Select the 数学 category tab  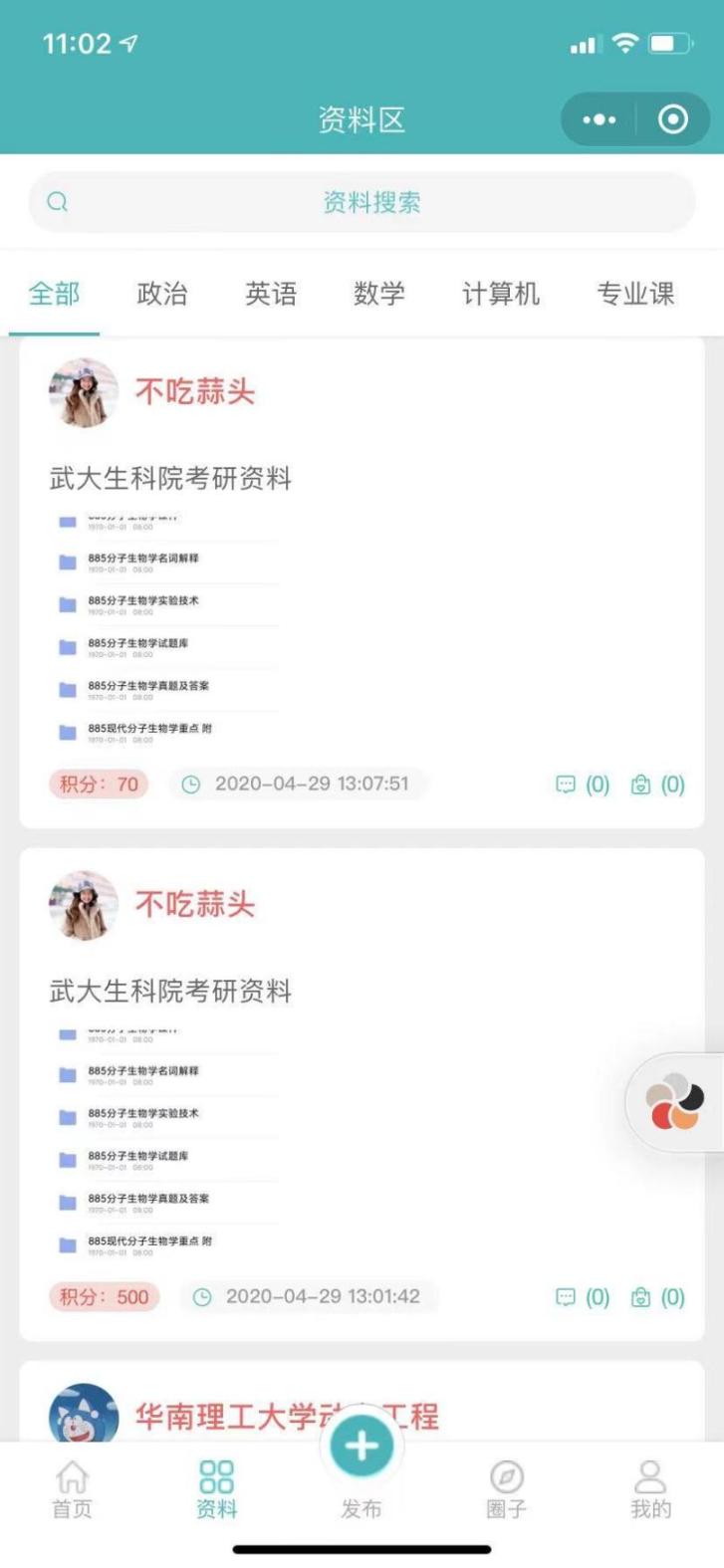[379, 294]
